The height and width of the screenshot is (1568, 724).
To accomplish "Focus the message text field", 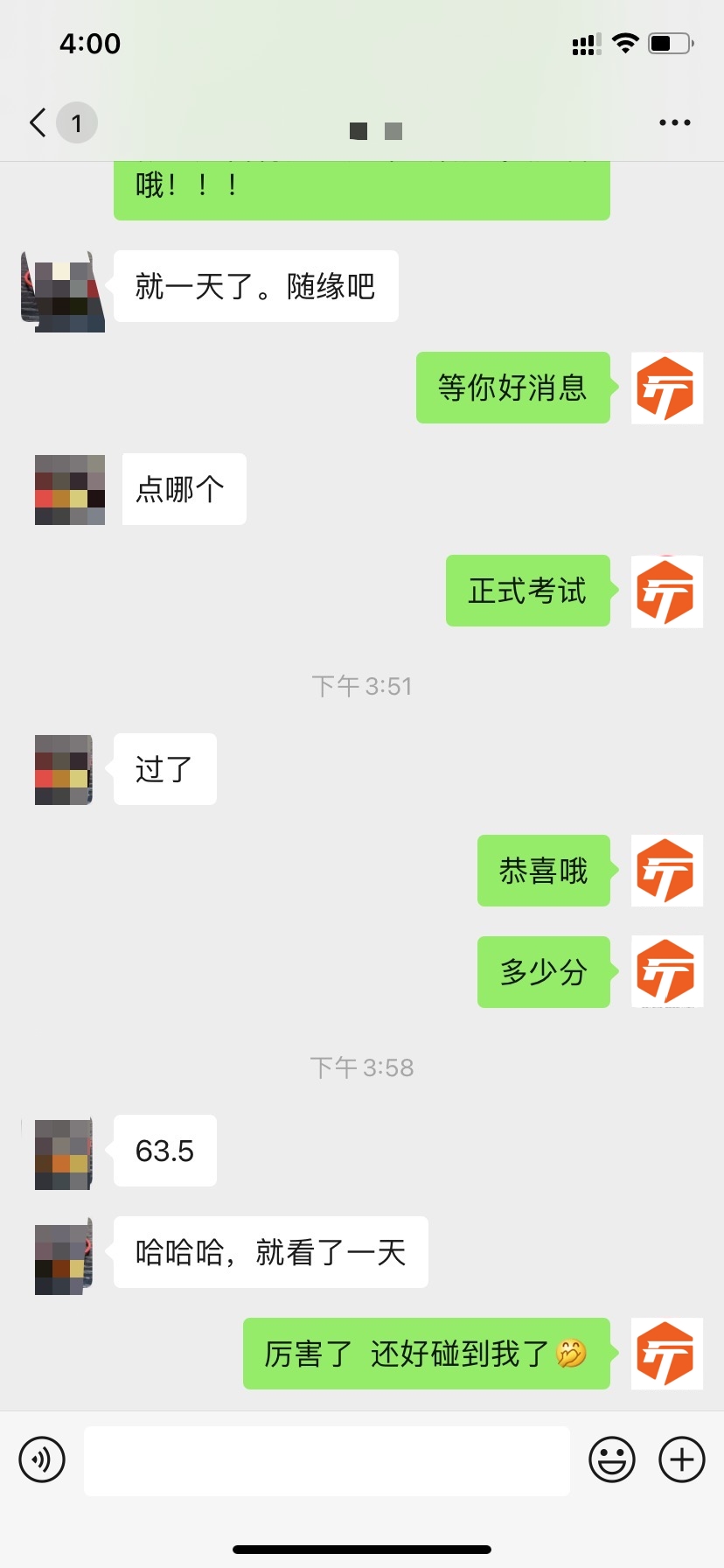I will [x=327, y=1459].
